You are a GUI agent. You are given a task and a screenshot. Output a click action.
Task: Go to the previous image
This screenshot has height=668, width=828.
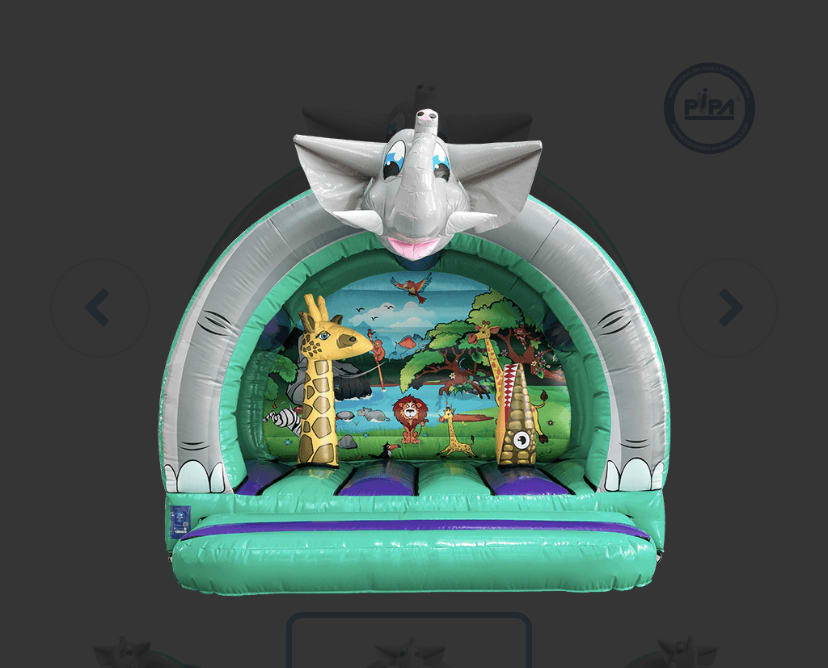[98, 309]
